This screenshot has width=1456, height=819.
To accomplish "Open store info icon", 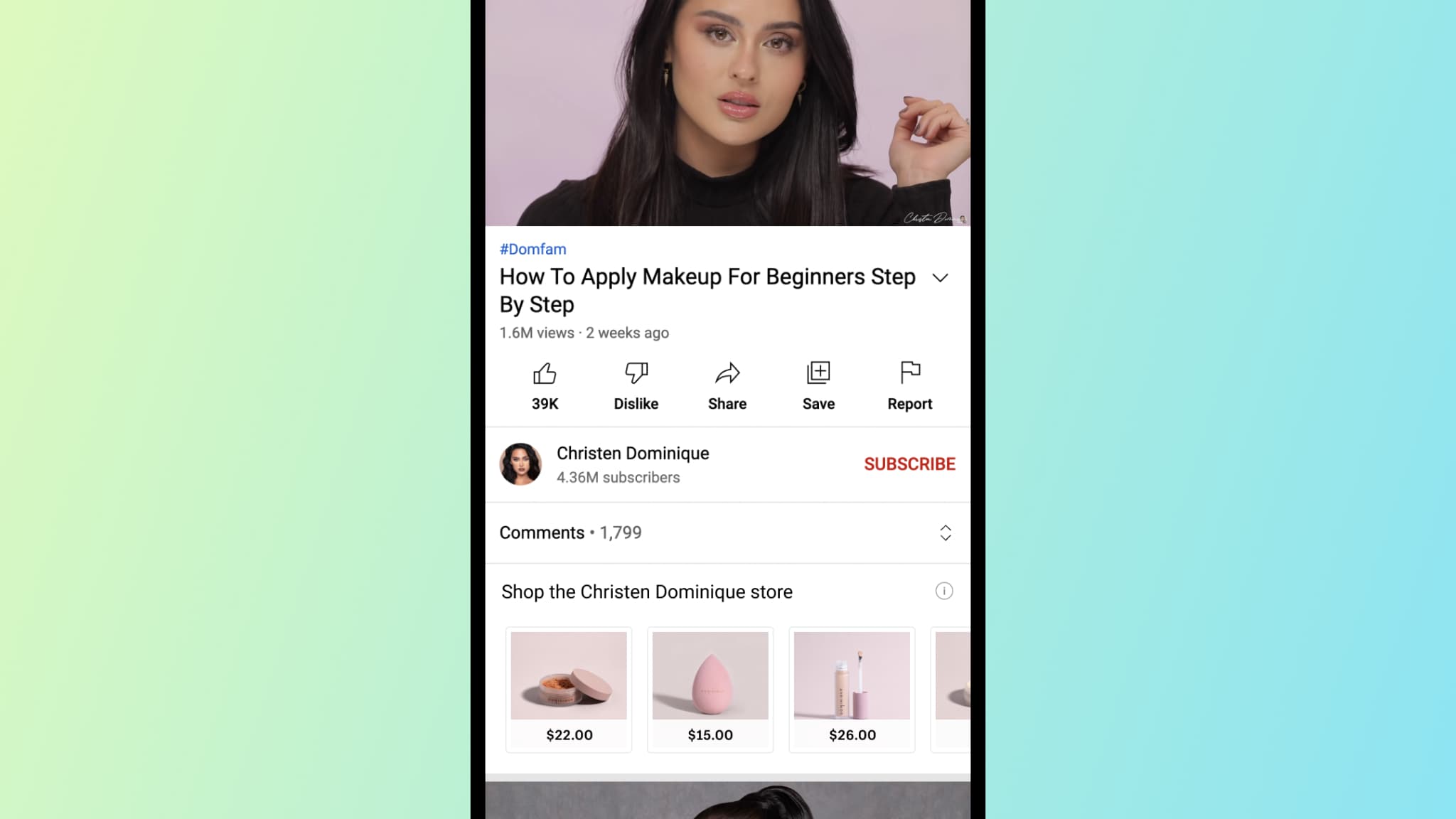I will point(943,591).
